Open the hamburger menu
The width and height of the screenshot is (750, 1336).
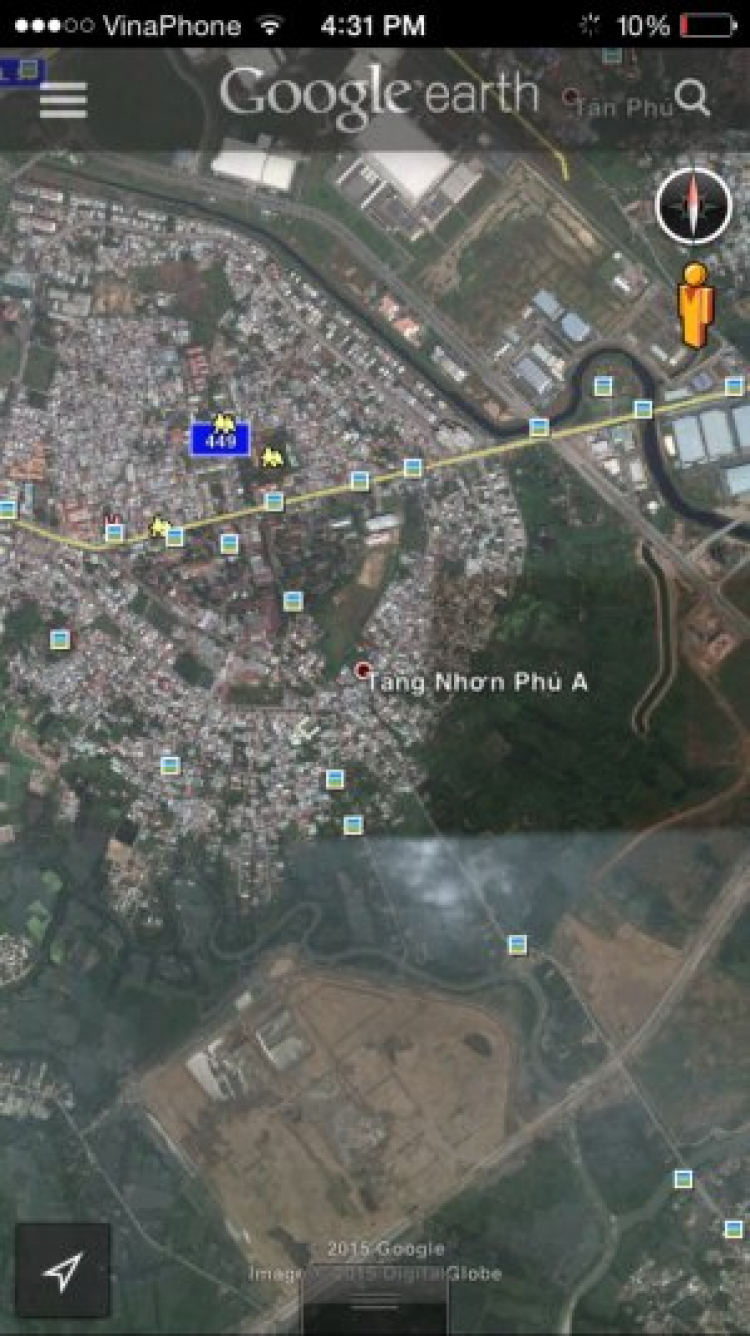[63, 99]
